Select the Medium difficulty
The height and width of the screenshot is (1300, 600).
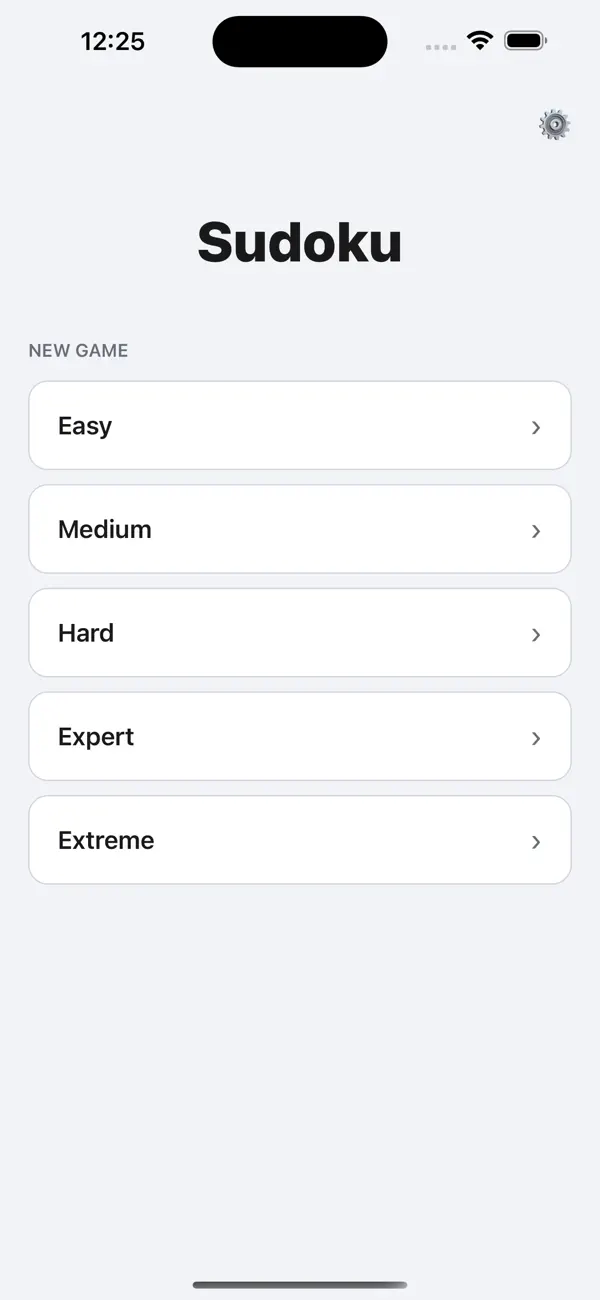[300, 529]
